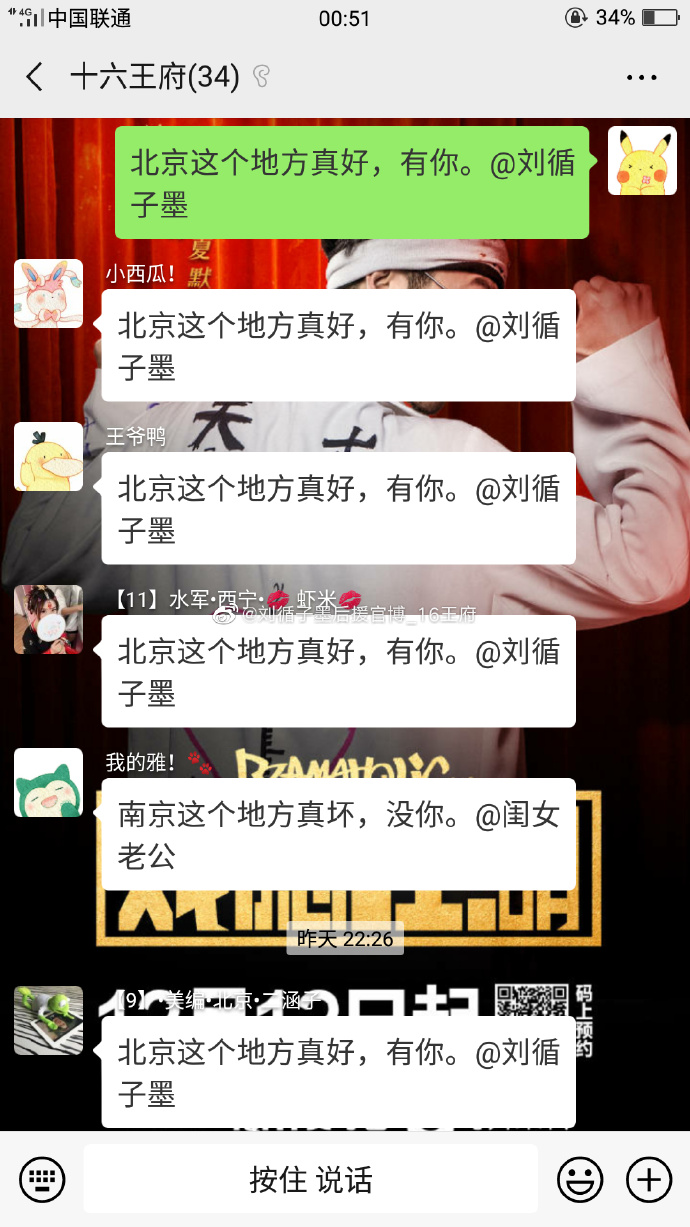The width and height of the screenshot is (690, 1227).
Task: Open 王爷鸭's duck avatar
Action: click(48, 457)
